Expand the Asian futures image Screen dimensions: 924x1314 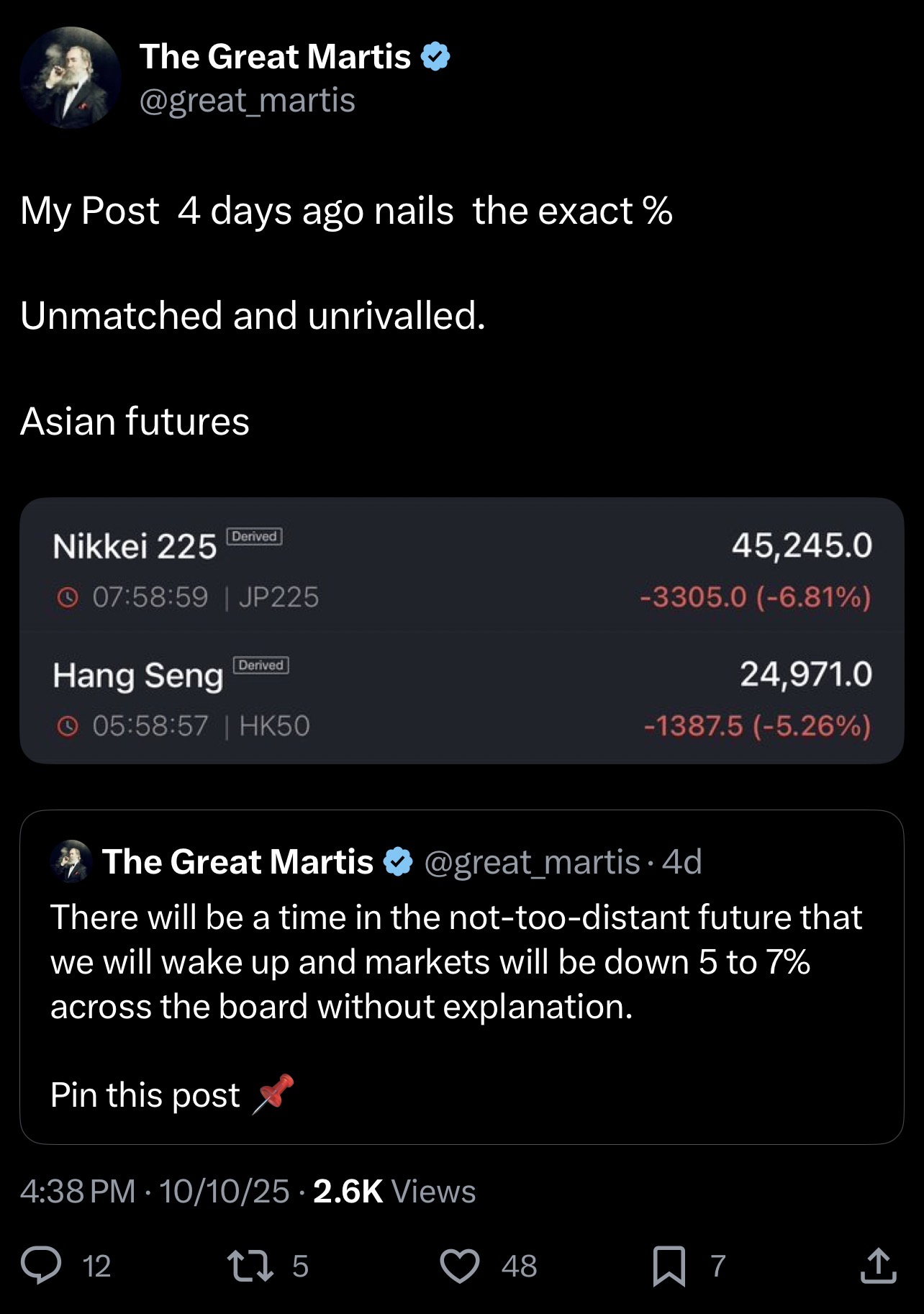[461, 630]
